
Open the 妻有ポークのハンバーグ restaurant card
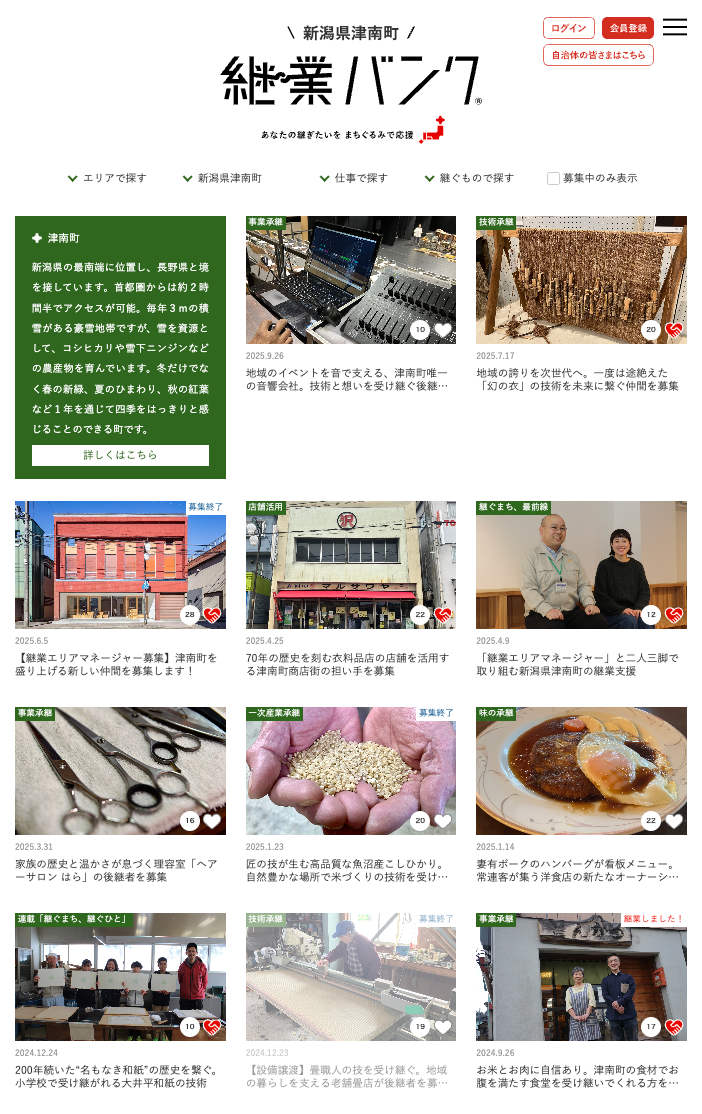(580, 770)
